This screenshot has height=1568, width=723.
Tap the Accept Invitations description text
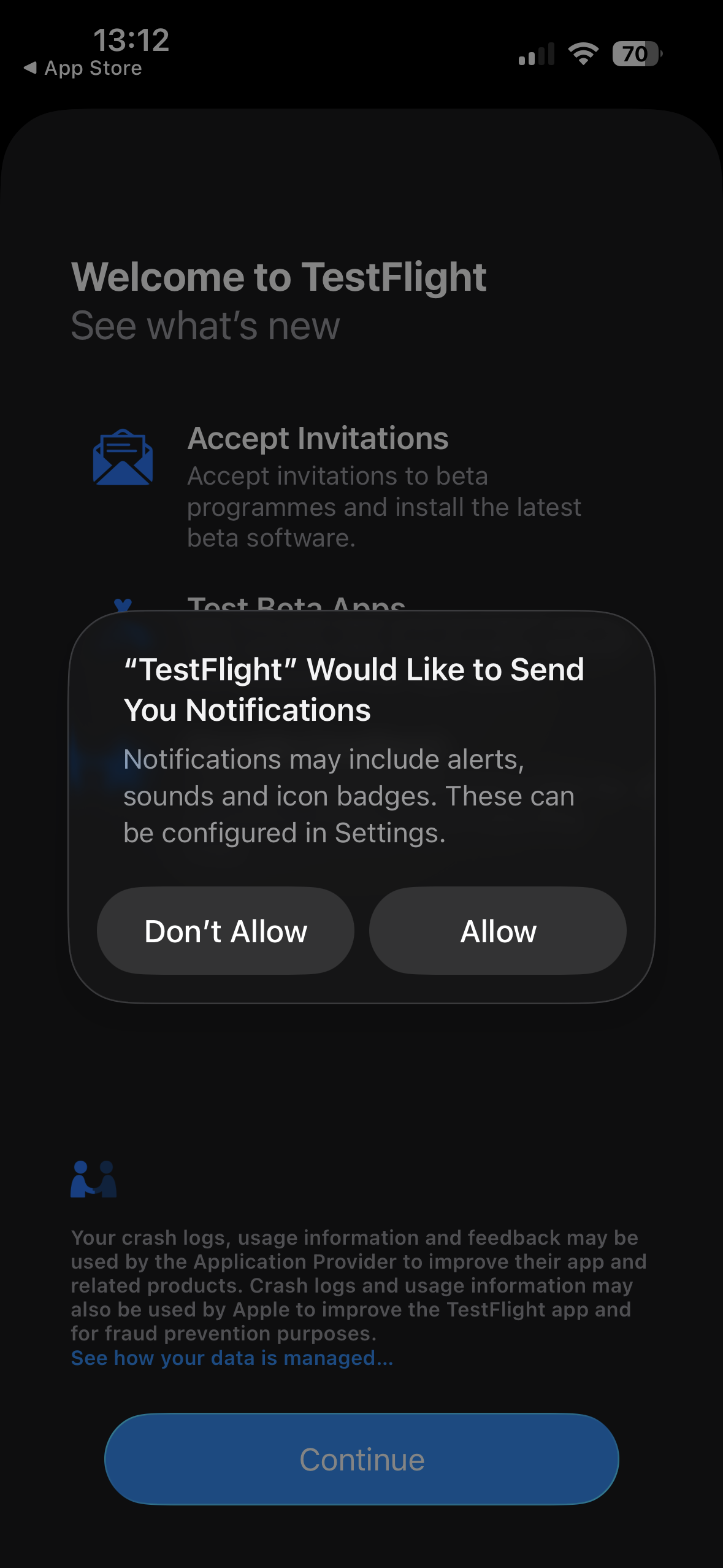(385, 507)
